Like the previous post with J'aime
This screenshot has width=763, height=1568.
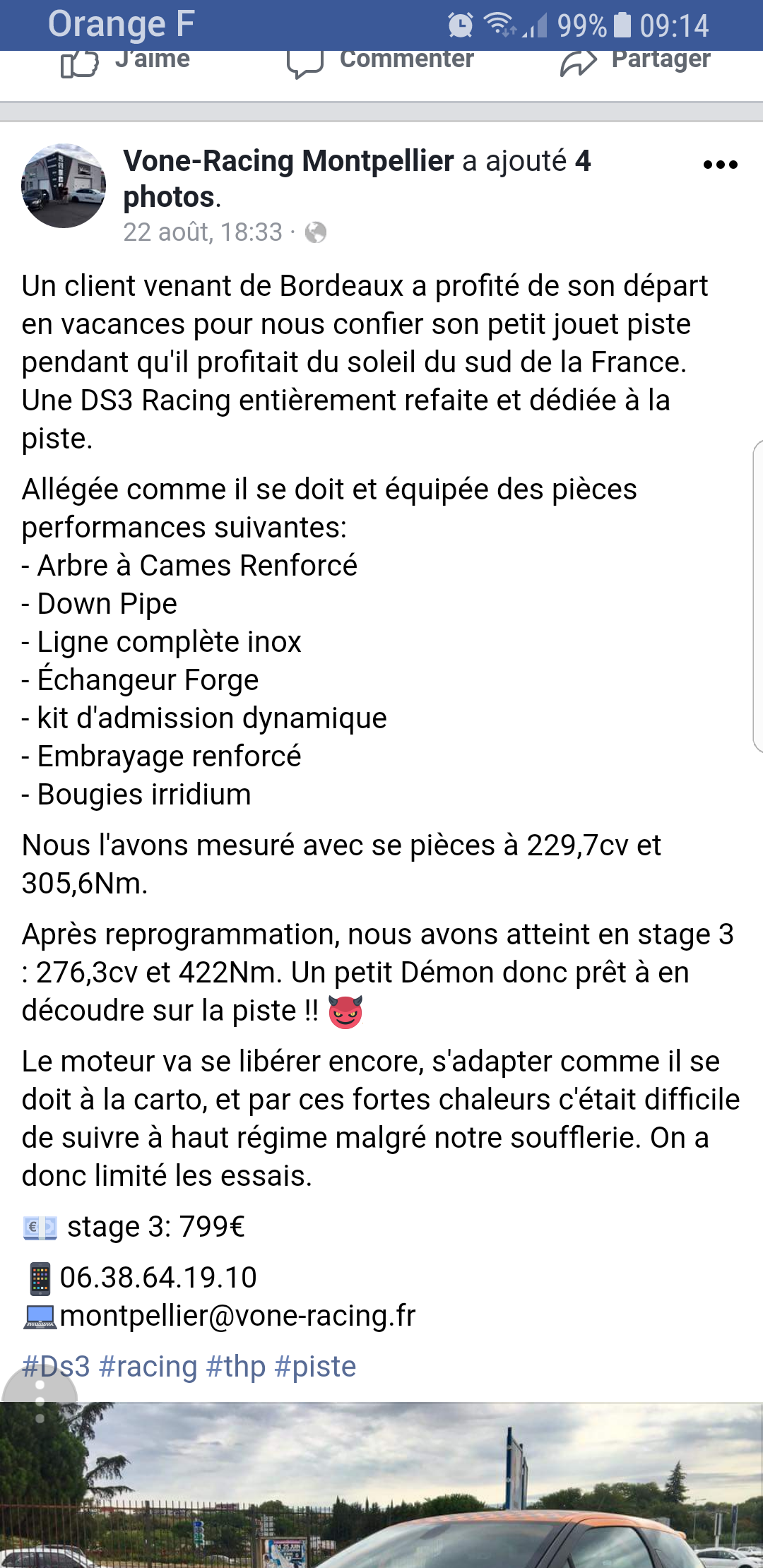point(126,62)
